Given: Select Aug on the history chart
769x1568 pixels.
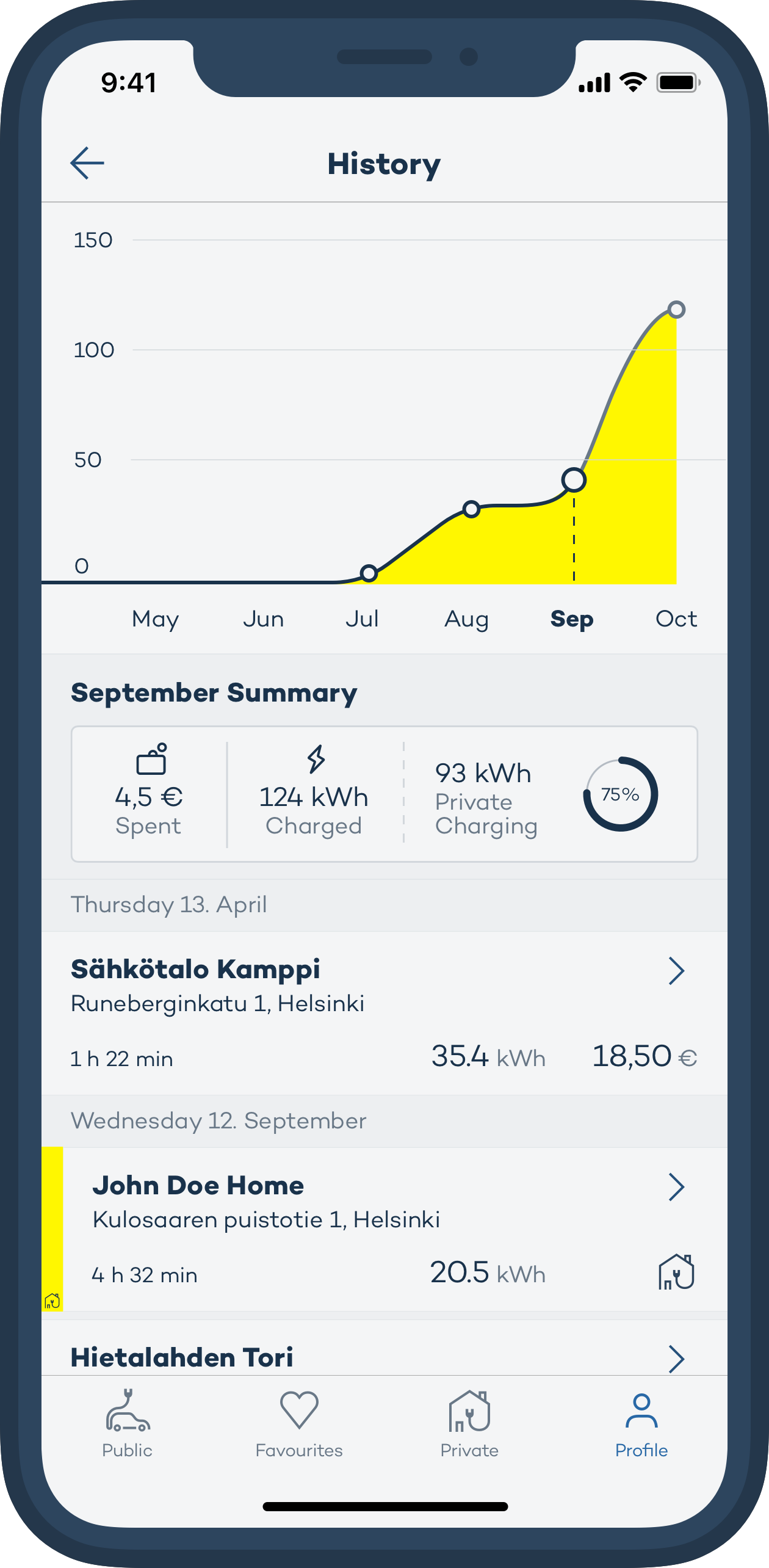Looking at the screenshot, I should (x=467, y=619).
